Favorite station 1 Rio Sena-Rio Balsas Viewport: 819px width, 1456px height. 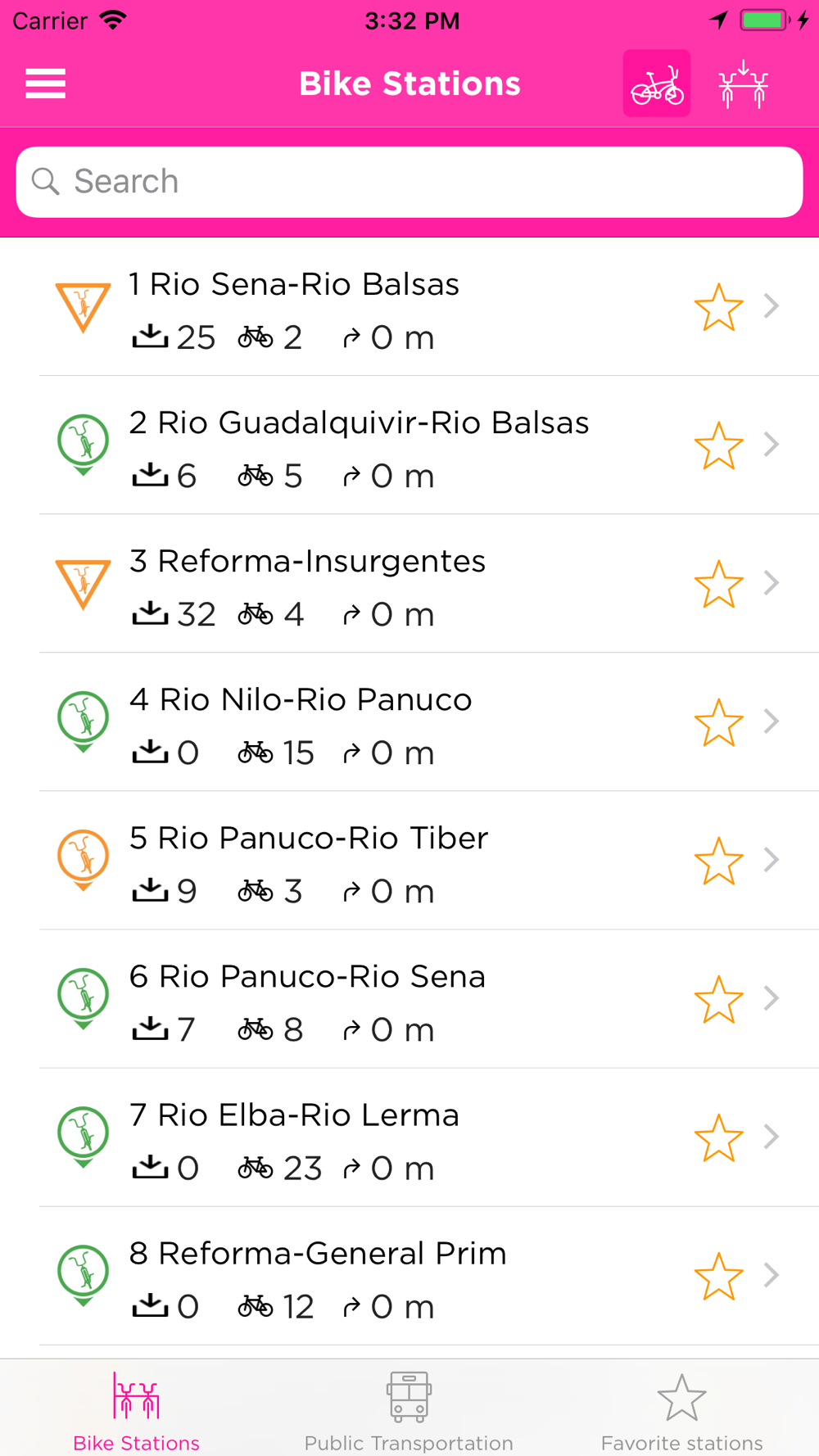[x=718, y=307]
